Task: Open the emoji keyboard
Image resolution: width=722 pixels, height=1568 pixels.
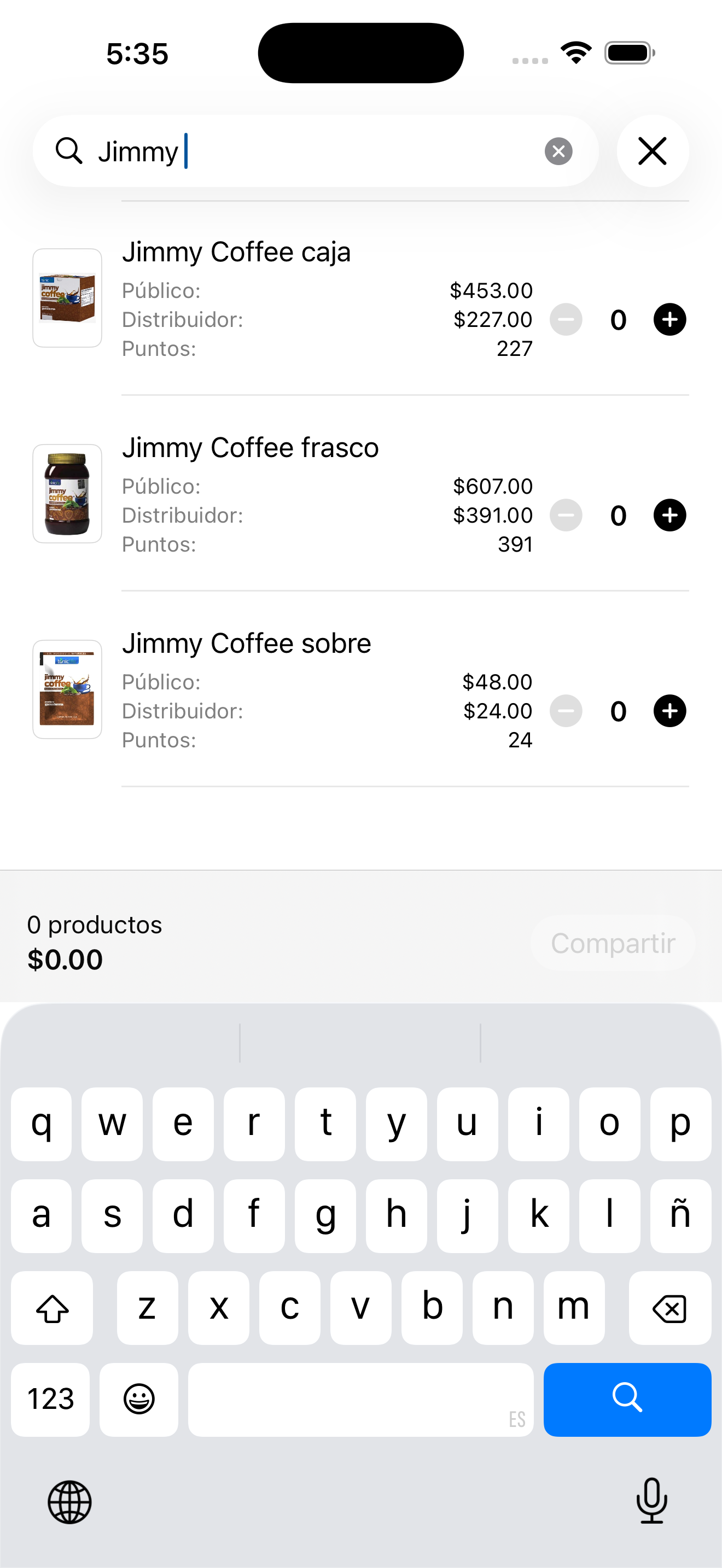Action: pyautogui.click(x=139, y=1400)
